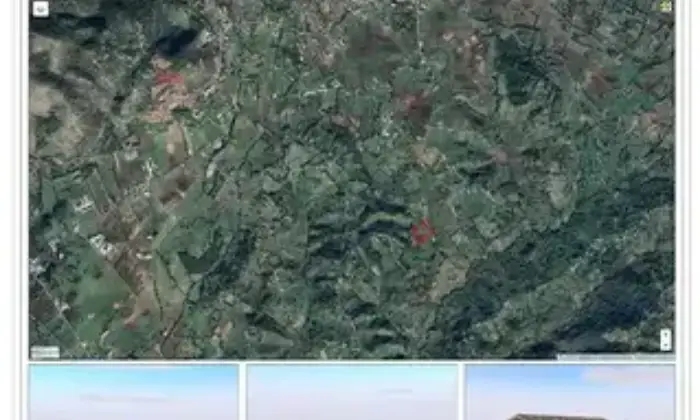The width and height of the screenshot is (700, 420).
Task: Open the middle photo thumbnail below map
Action: (x=352, y=392)
